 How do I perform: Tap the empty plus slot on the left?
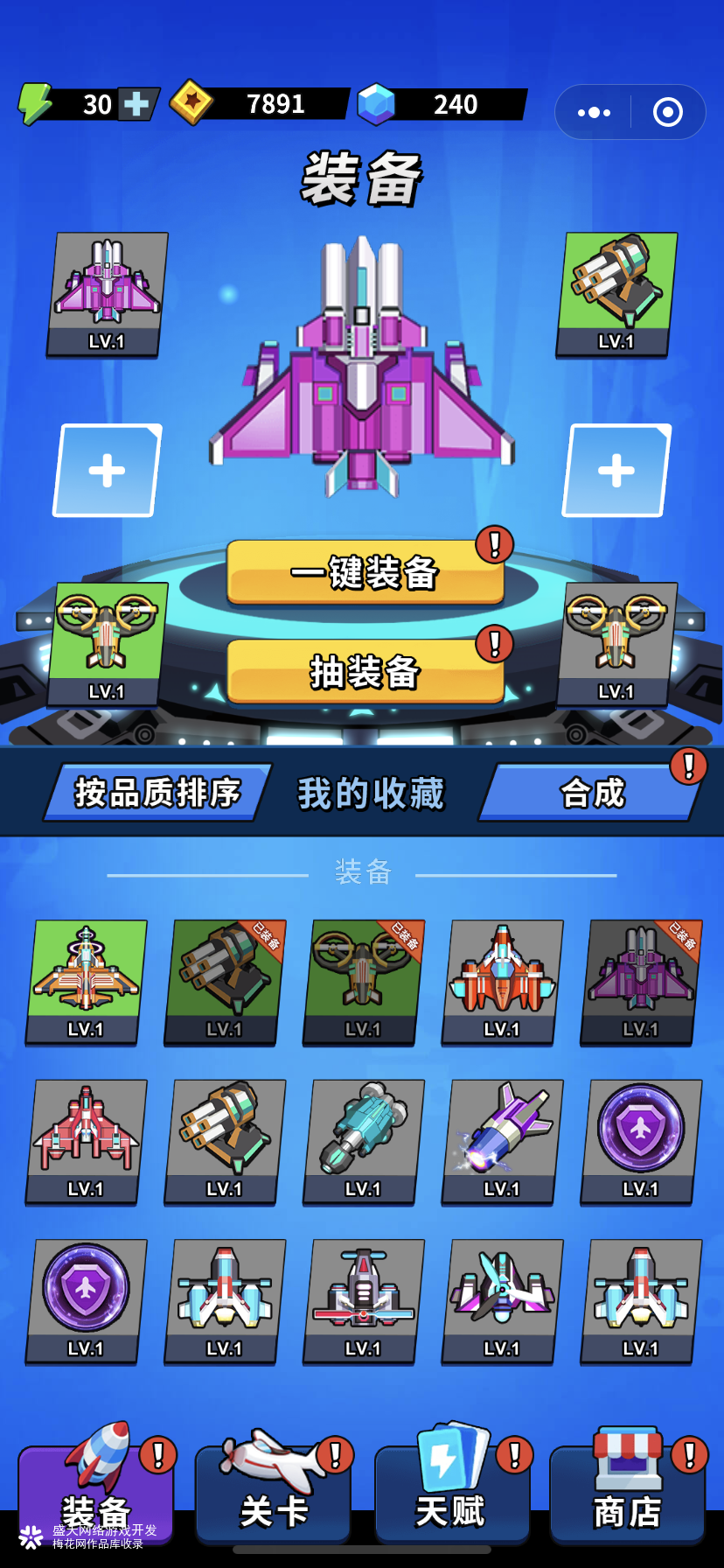[108, 471]
